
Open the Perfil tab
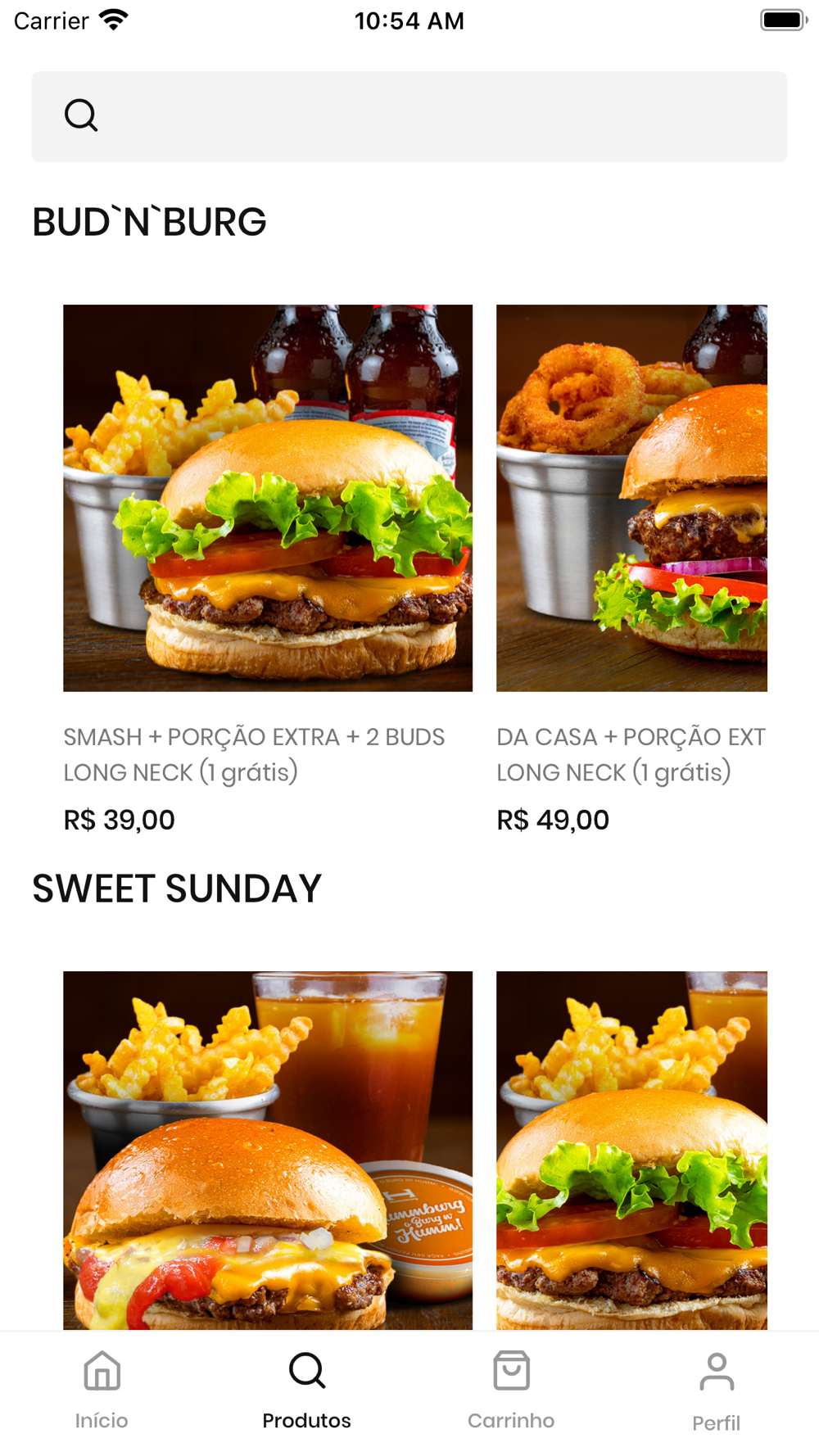pyautogui.click(x=716, y=1390)
